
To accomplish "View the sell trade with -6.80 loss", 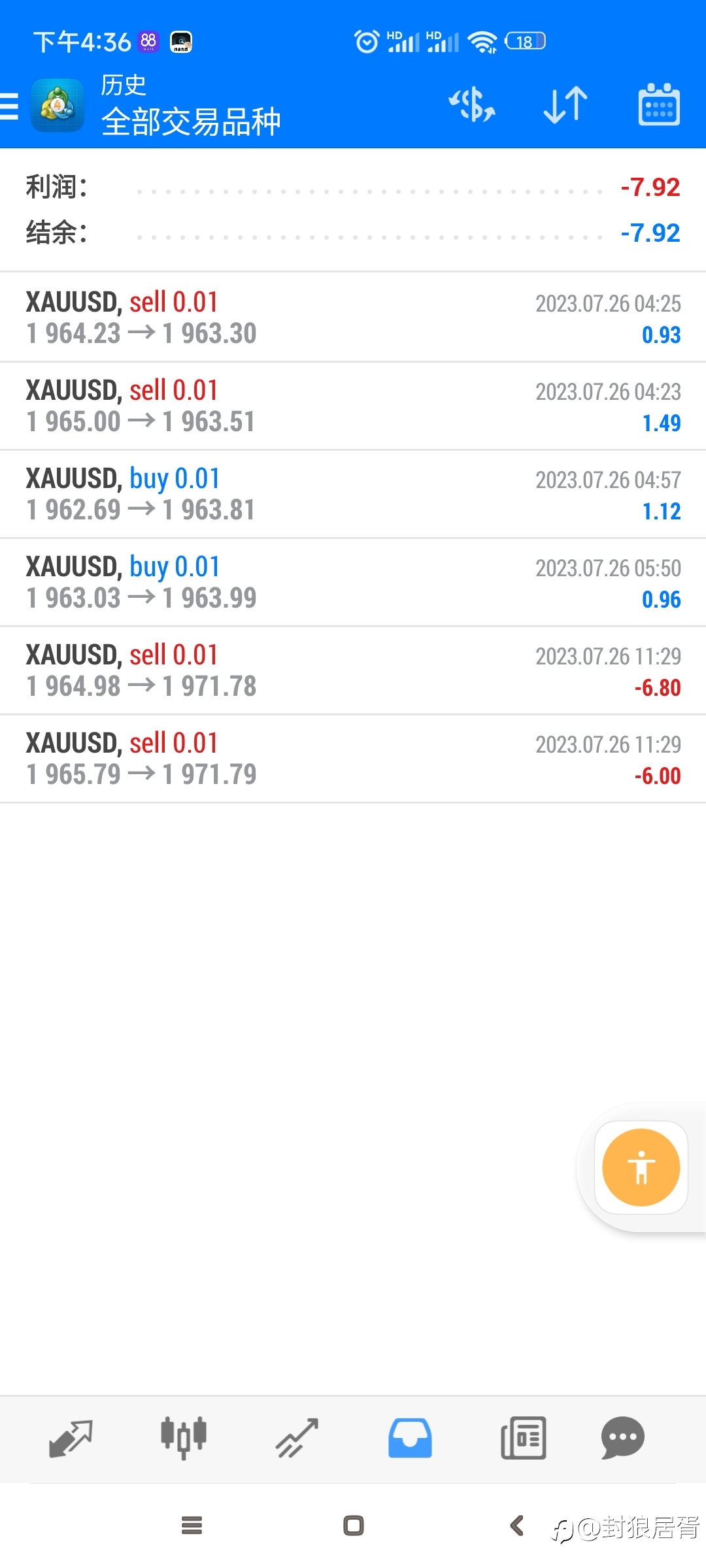I will pos(353,670).
